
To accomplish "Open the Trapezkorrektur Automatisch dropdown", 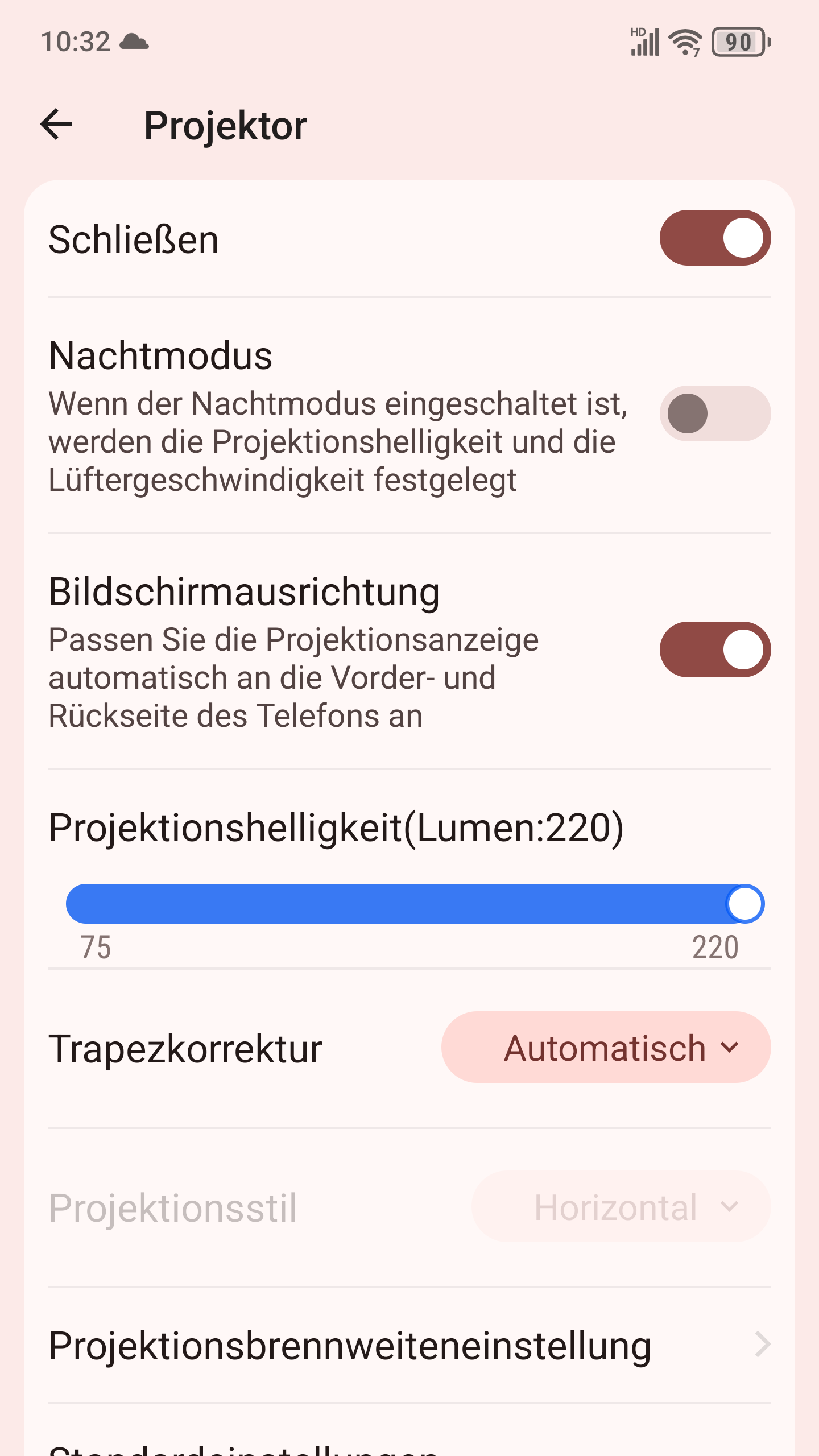I will click(x=606, y=1047).
